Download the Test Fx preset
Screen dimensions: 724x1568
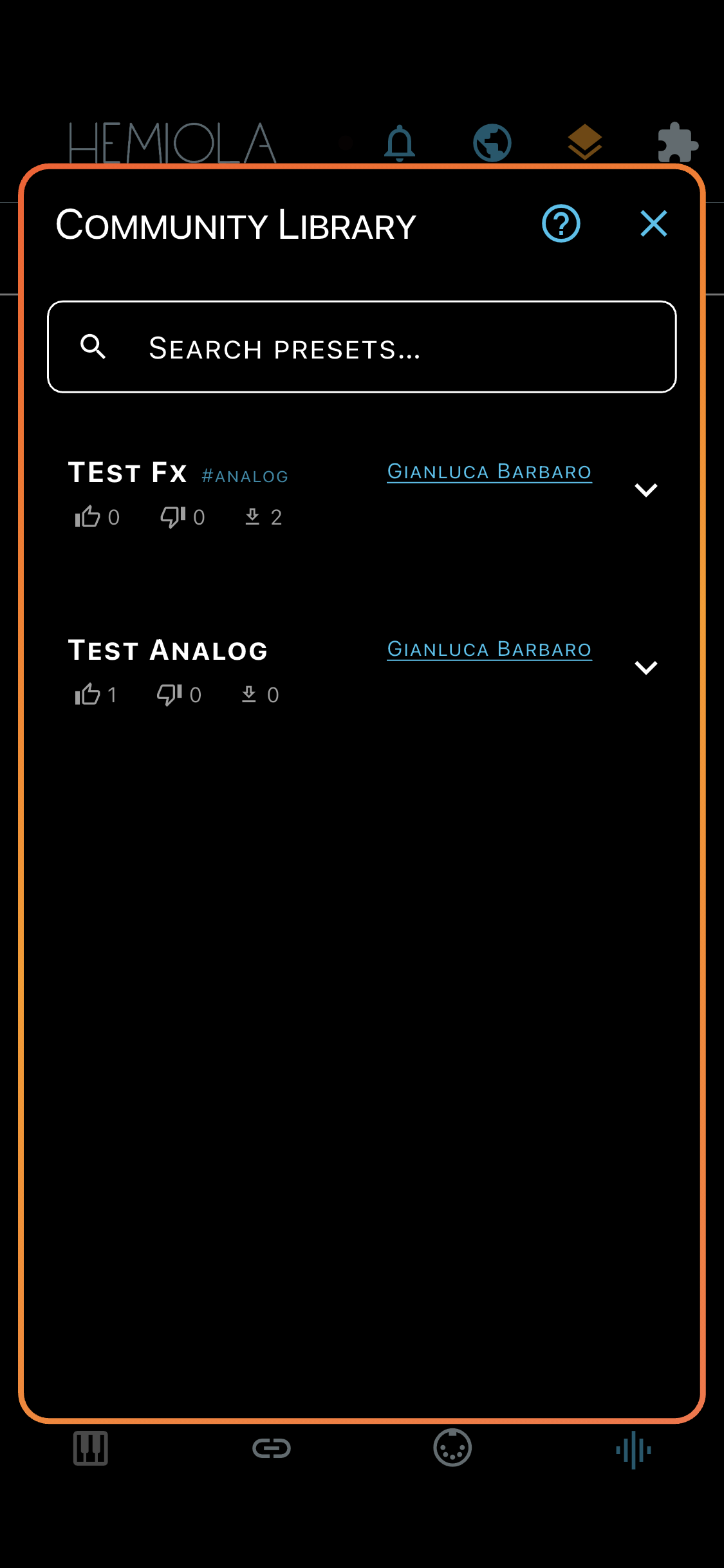click(x=252, y=517)
